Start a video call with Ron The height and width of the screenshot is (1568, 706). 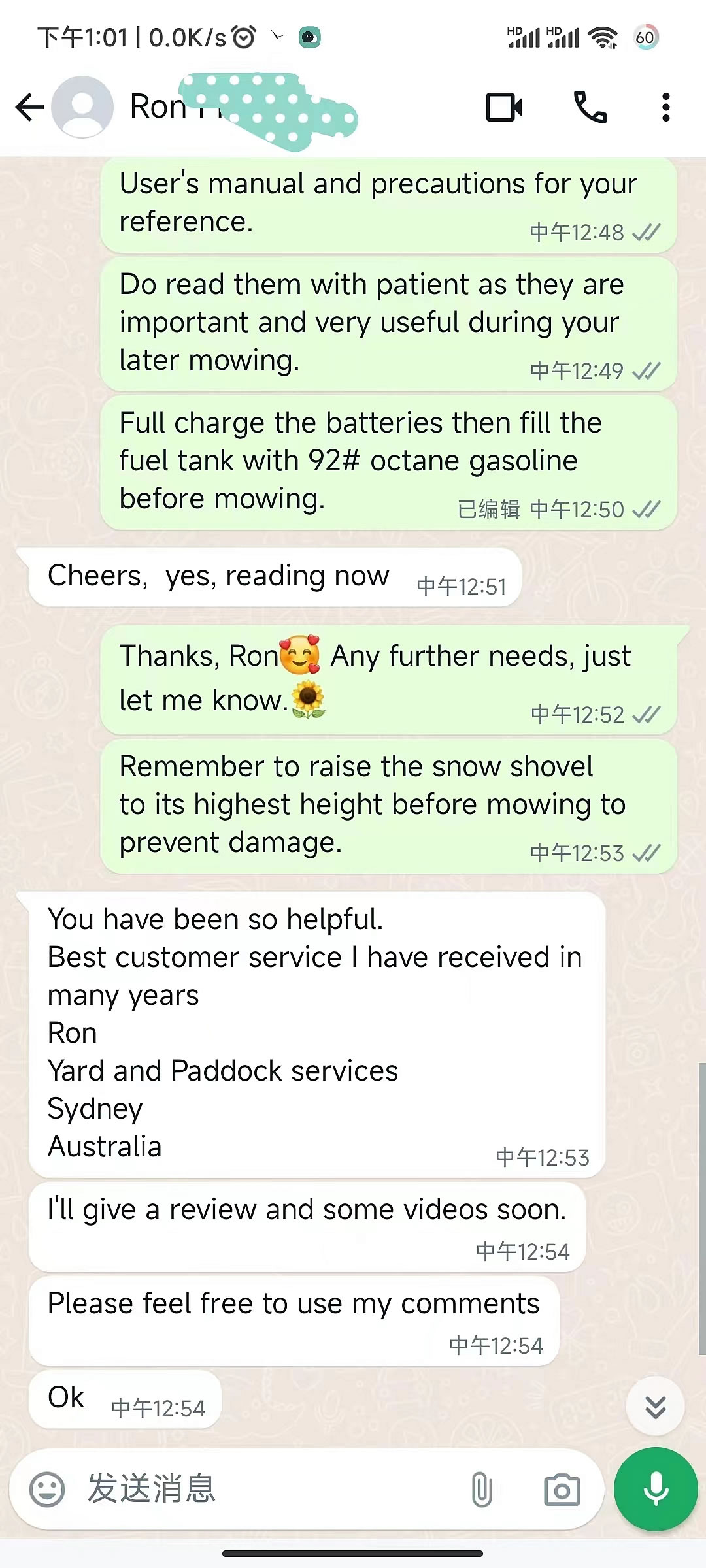click(504, 108)
